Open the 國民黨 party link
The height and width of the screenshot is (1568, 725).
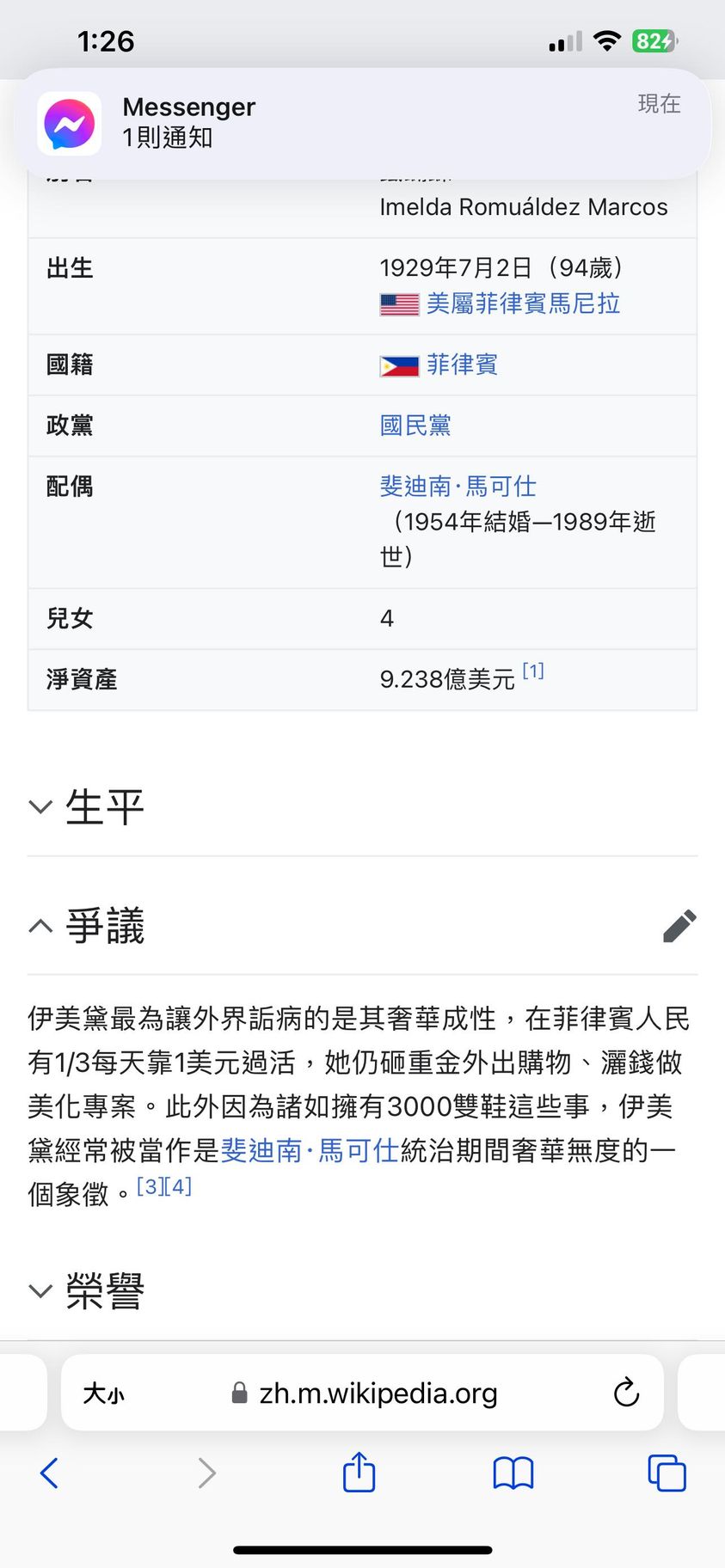(415, 426)
